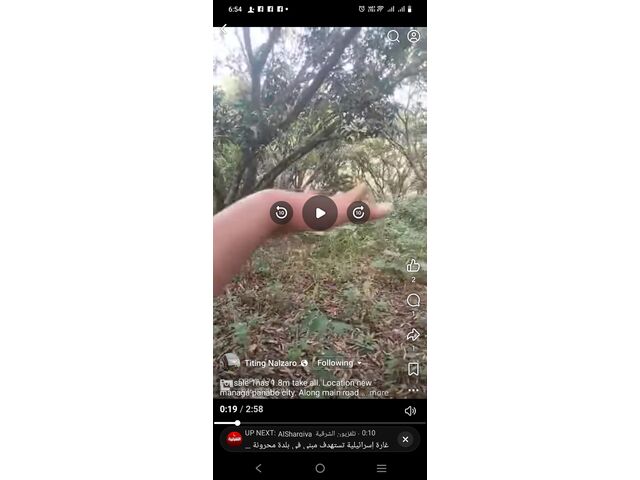Expand the caption with 'more'
640x480 pixels.
(x=379, y=393)
